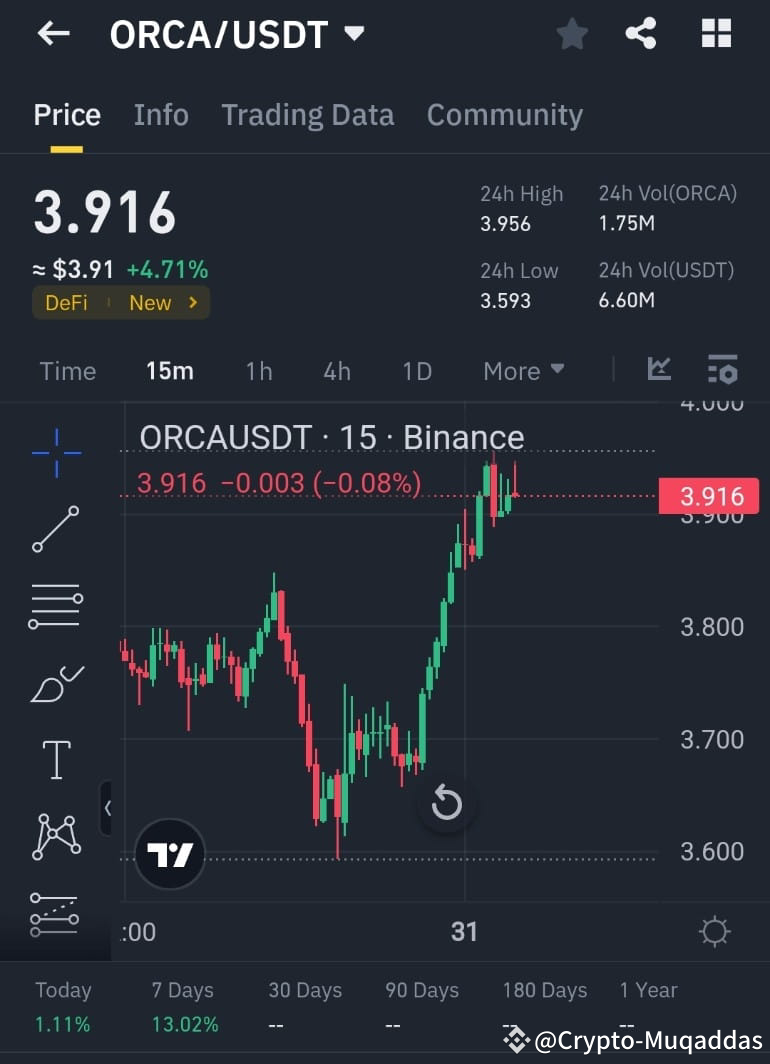This screenshot has height=1064, width=770.
Task: Tap the share icon
Action: [x=640, y=33]
